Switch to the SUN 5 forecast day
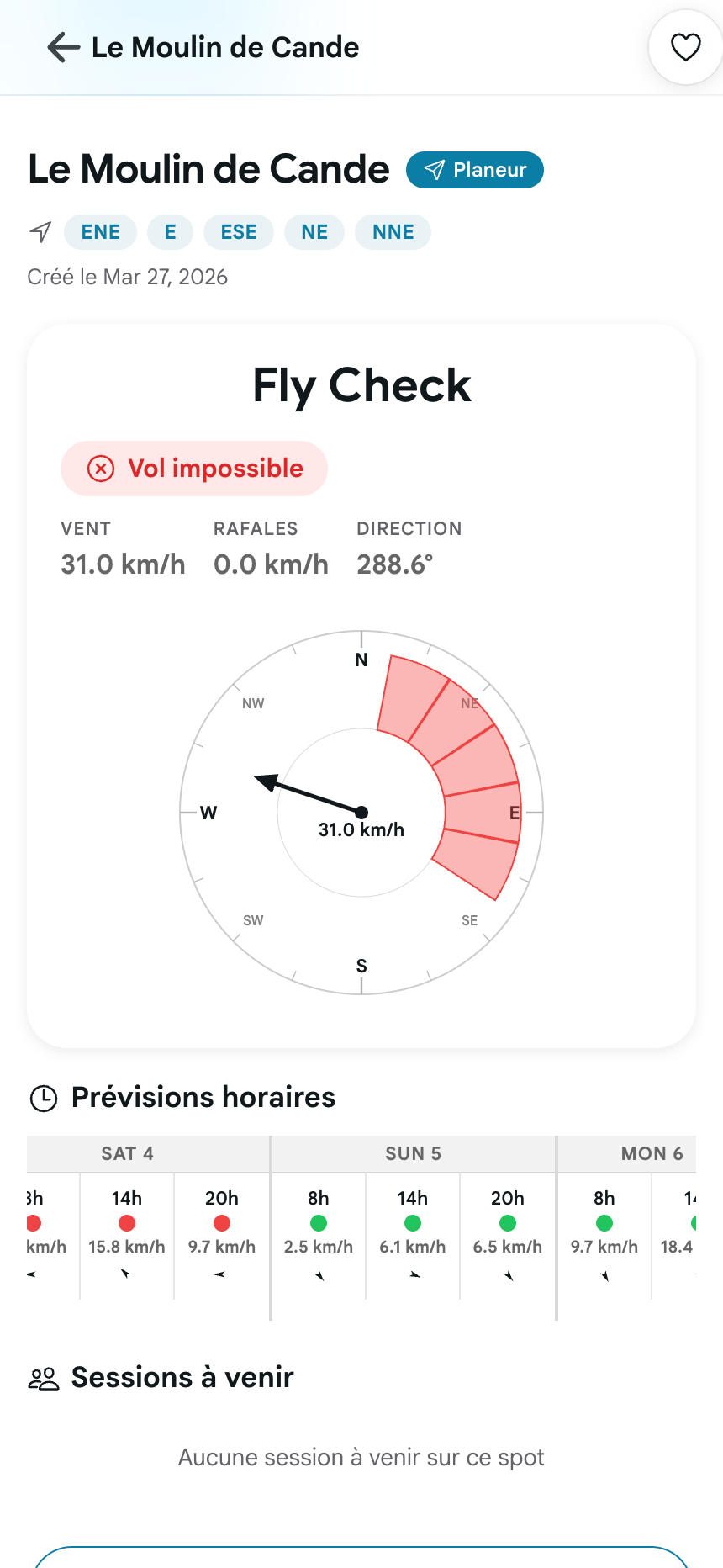 413,1153
